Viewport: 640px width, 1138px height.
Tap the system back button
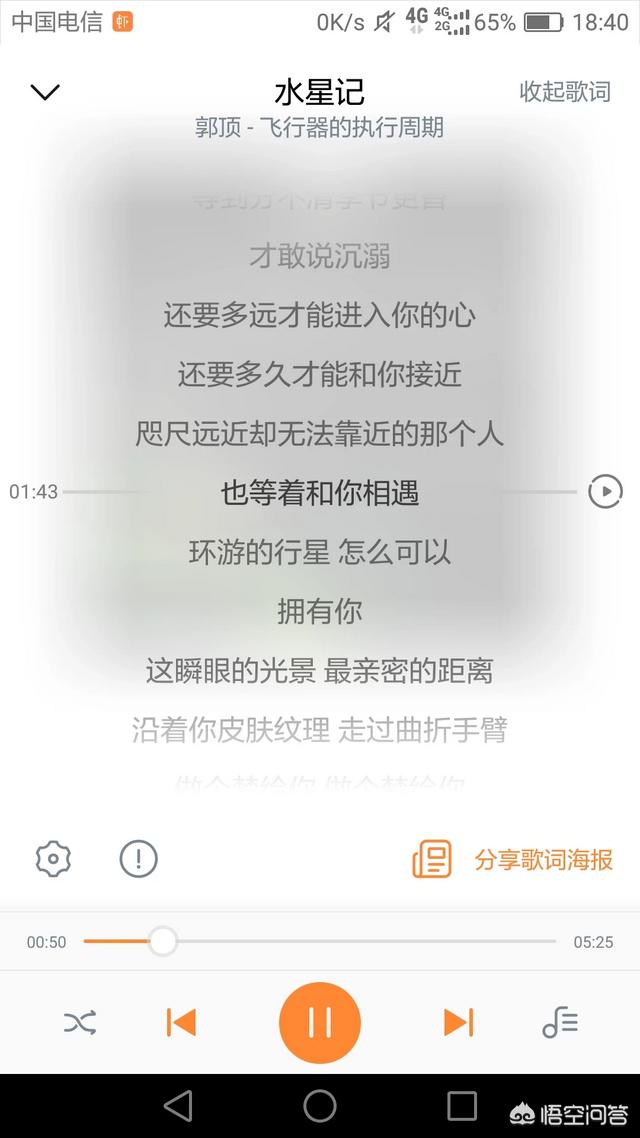point(179,1106)
